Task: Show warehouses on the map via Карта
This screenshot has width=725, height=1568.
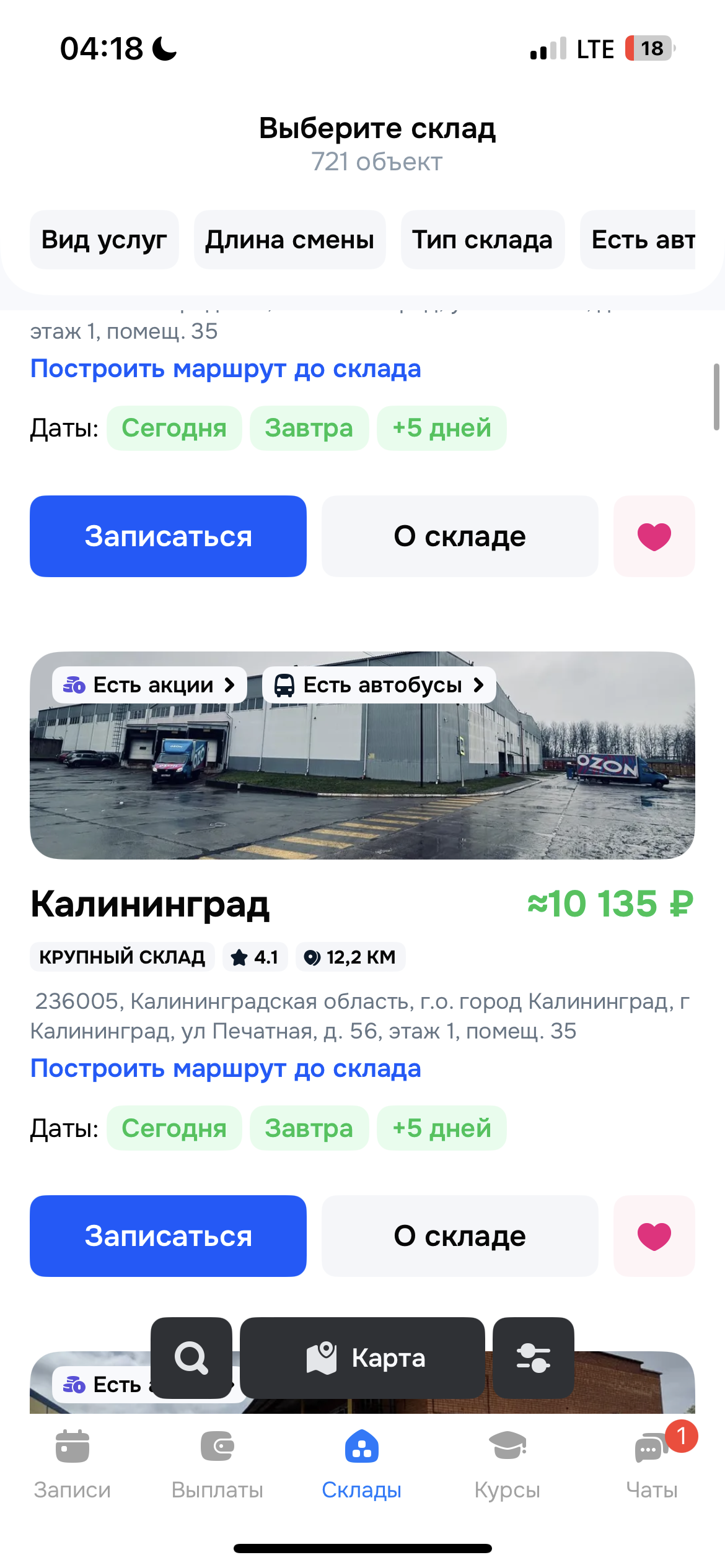Action: pos(362,1357)
